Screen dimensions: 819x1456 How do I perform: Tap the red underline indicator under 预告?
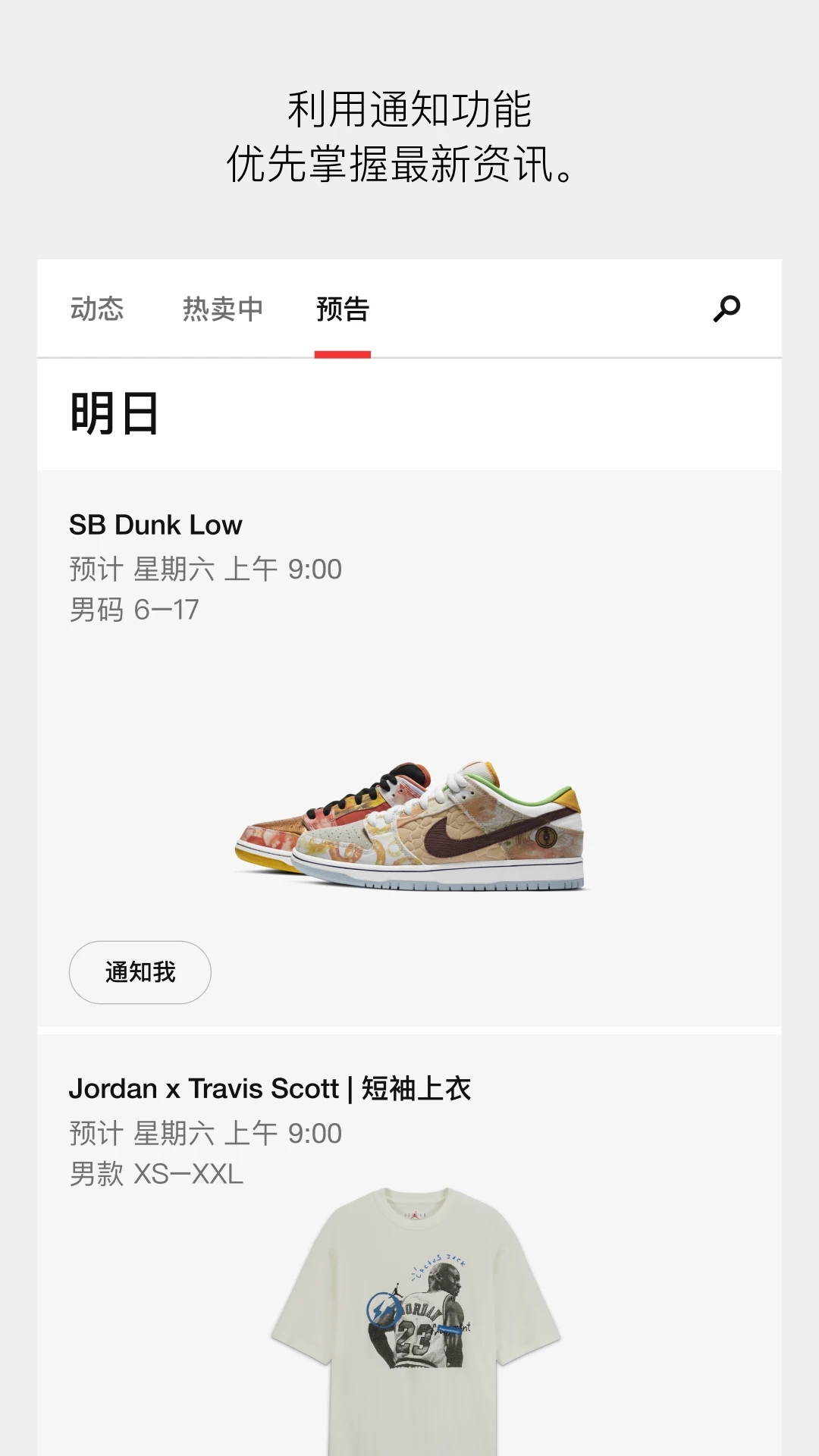coord(343,351)
